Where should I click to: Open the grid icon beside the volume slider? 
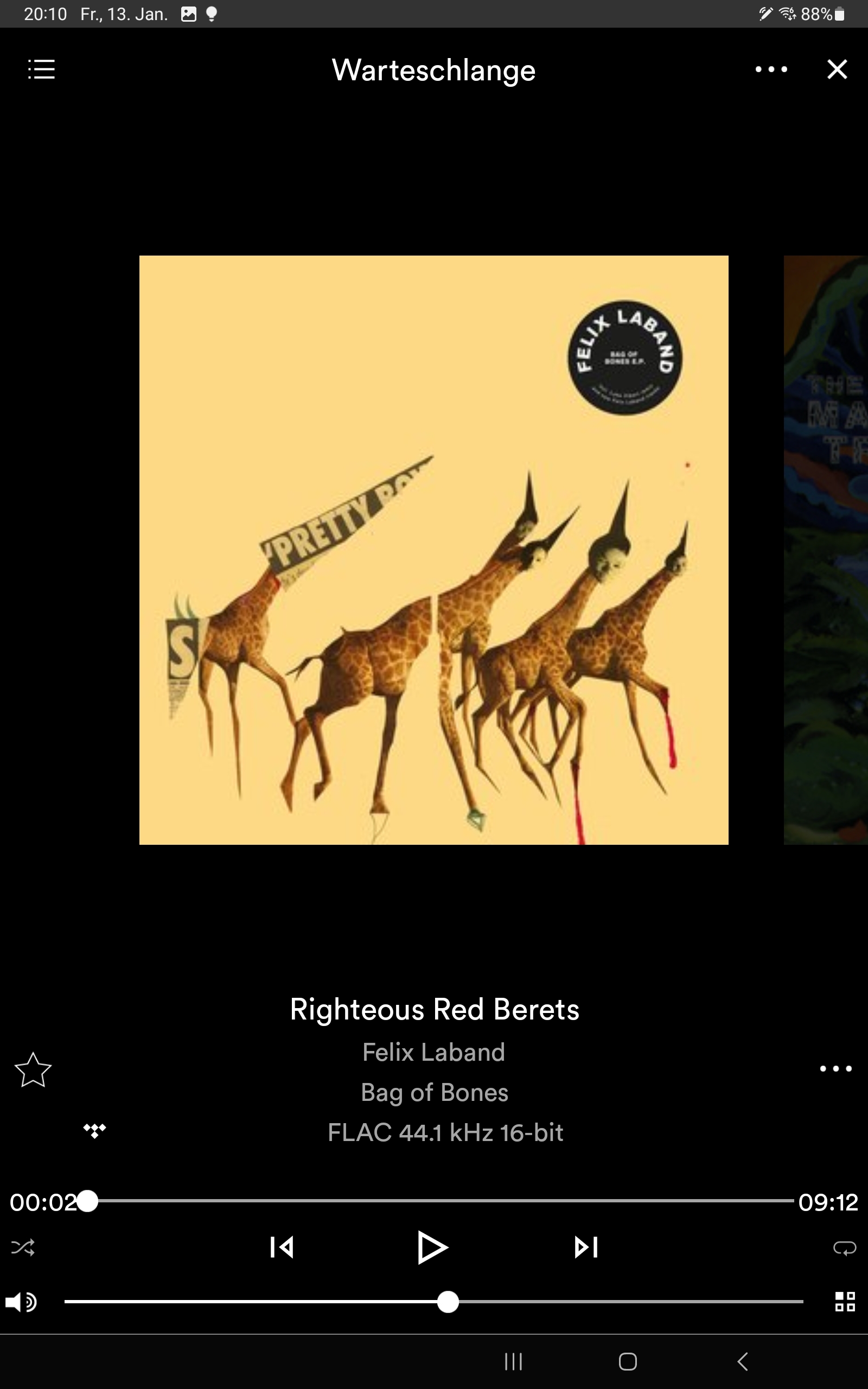pyautogui.click(x=845, y=1302)
